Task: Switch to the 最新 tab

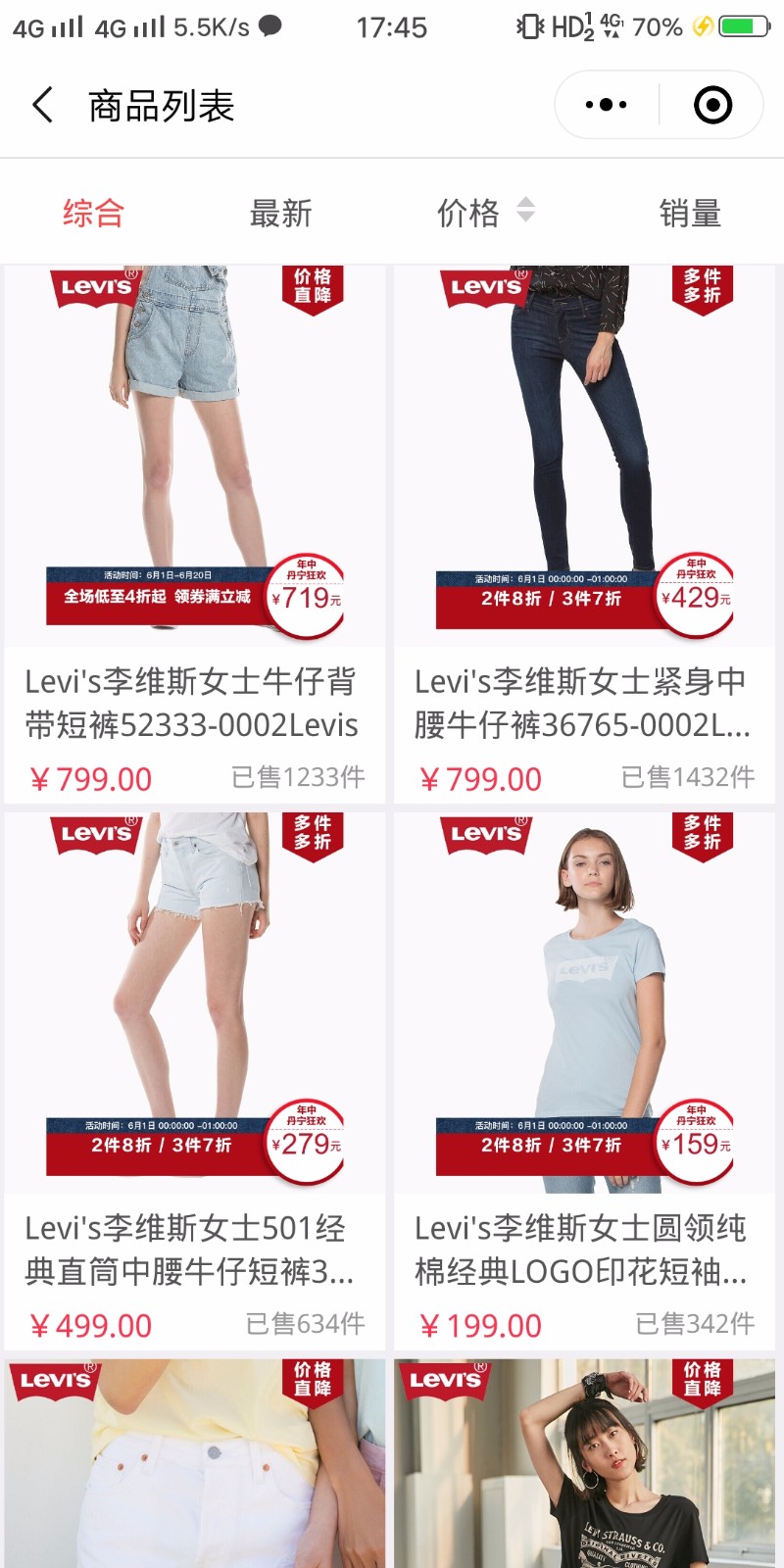Action: click(x=281, y=213)
